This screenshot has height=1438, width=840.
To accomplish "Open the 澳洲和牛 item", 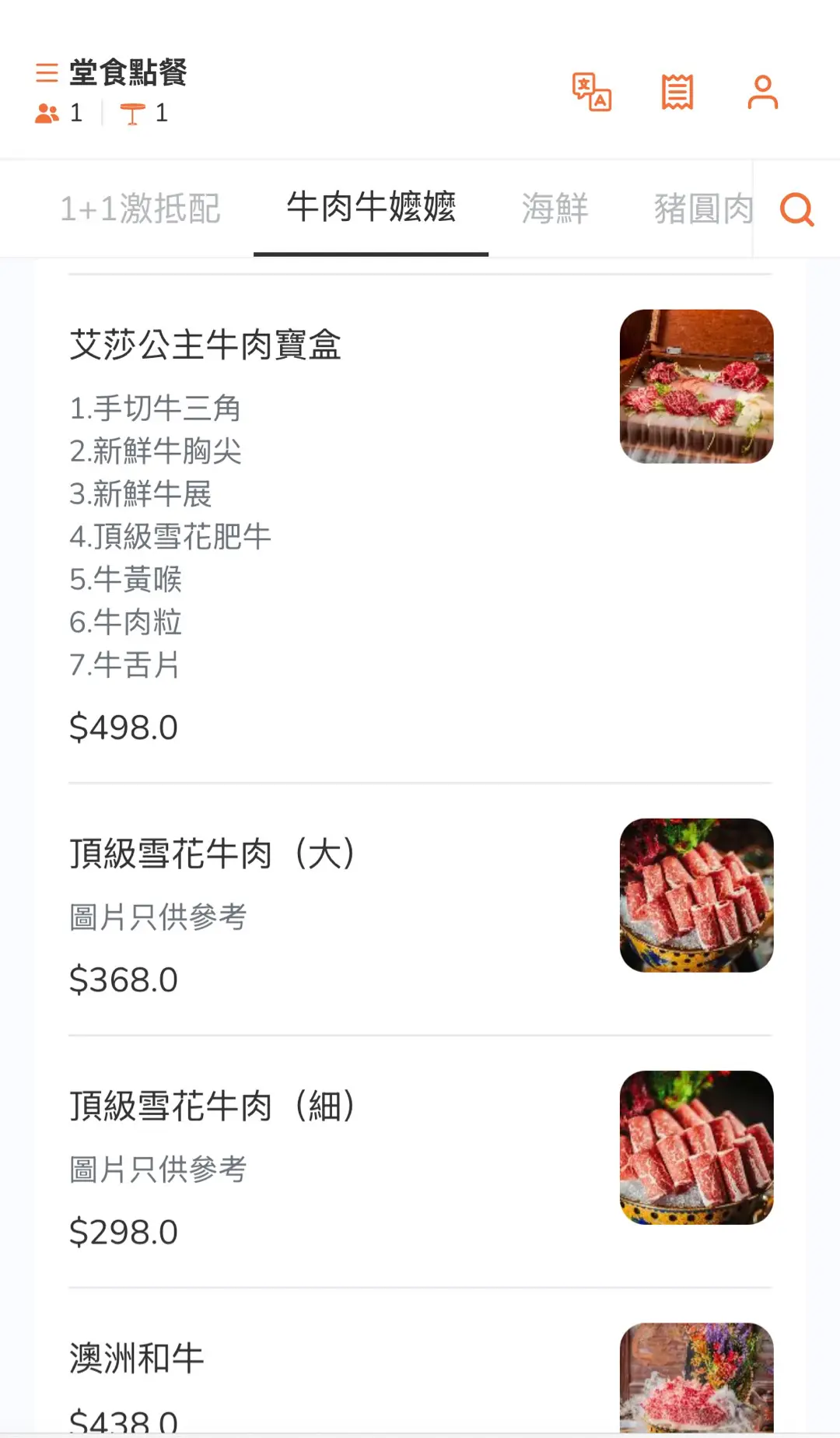I will [137, 1358].
